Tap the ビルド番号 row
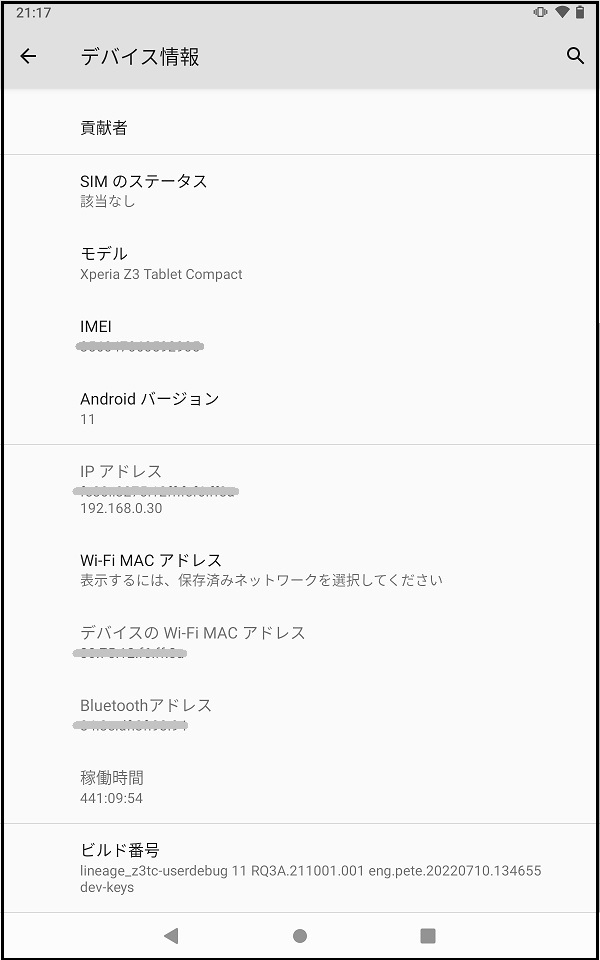Image resolution: width=600 pixels, height=960 pixels. point(300,868)
